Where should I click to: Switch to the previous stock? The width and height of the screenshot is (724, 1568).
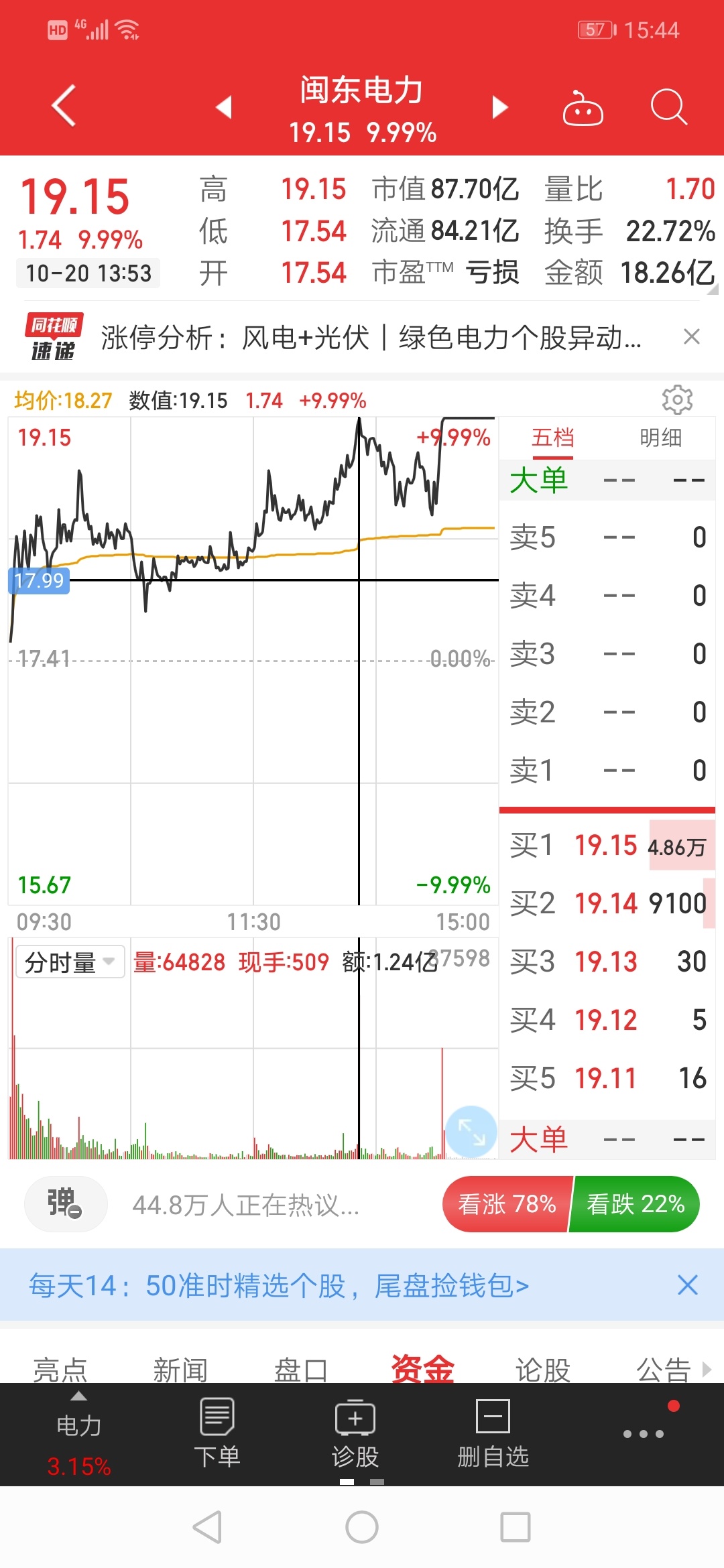point(224,107)
